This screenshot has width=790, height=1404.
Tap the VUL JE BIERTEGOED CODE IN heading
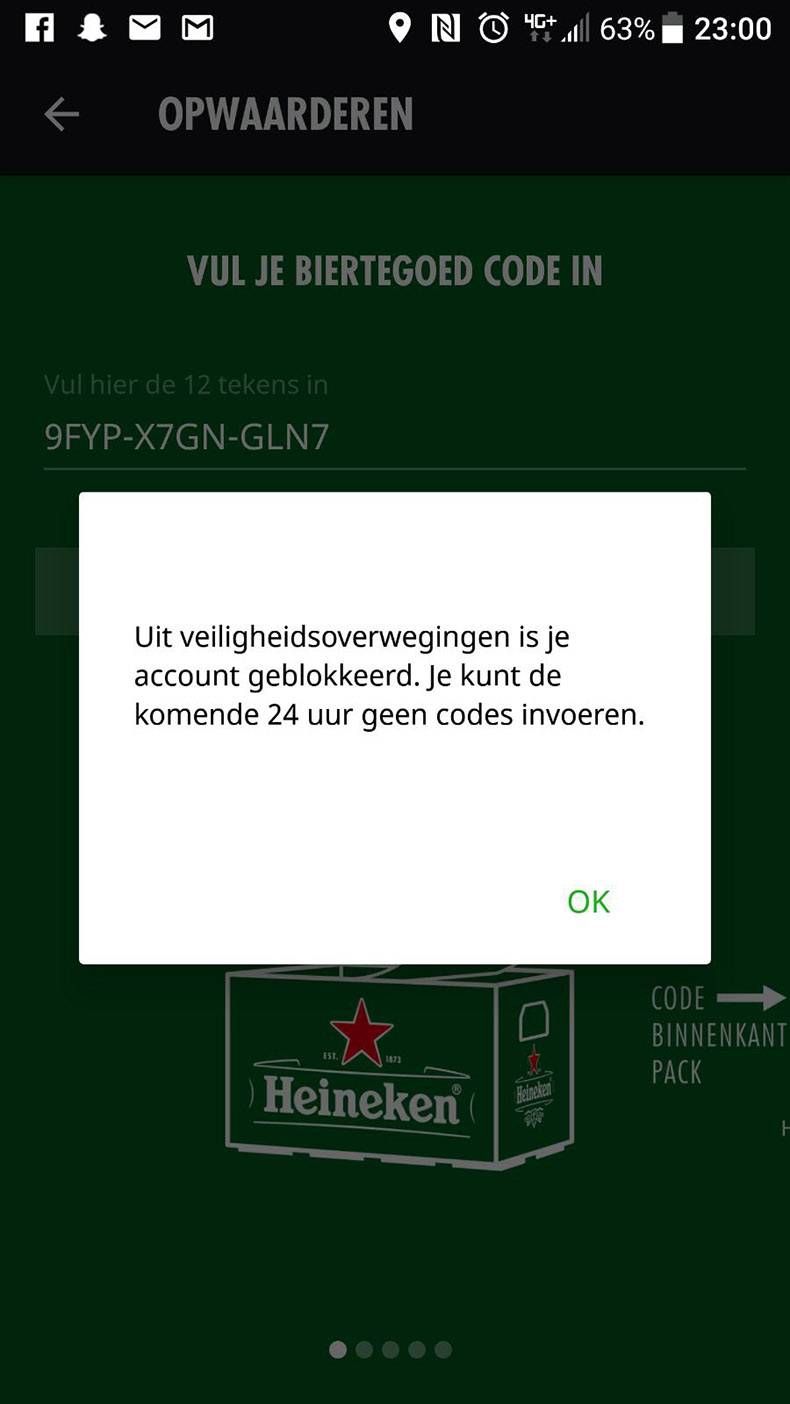(394, 270)
